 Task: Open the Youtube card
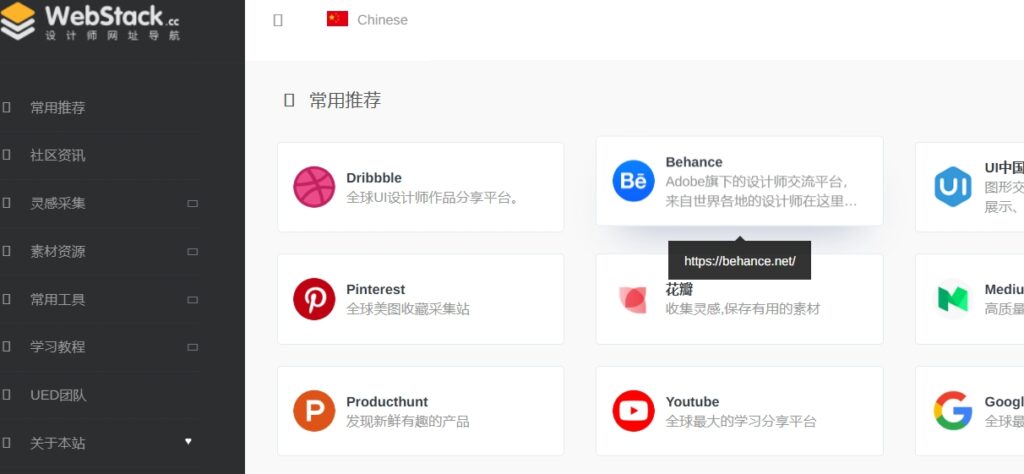coord(738,411)
